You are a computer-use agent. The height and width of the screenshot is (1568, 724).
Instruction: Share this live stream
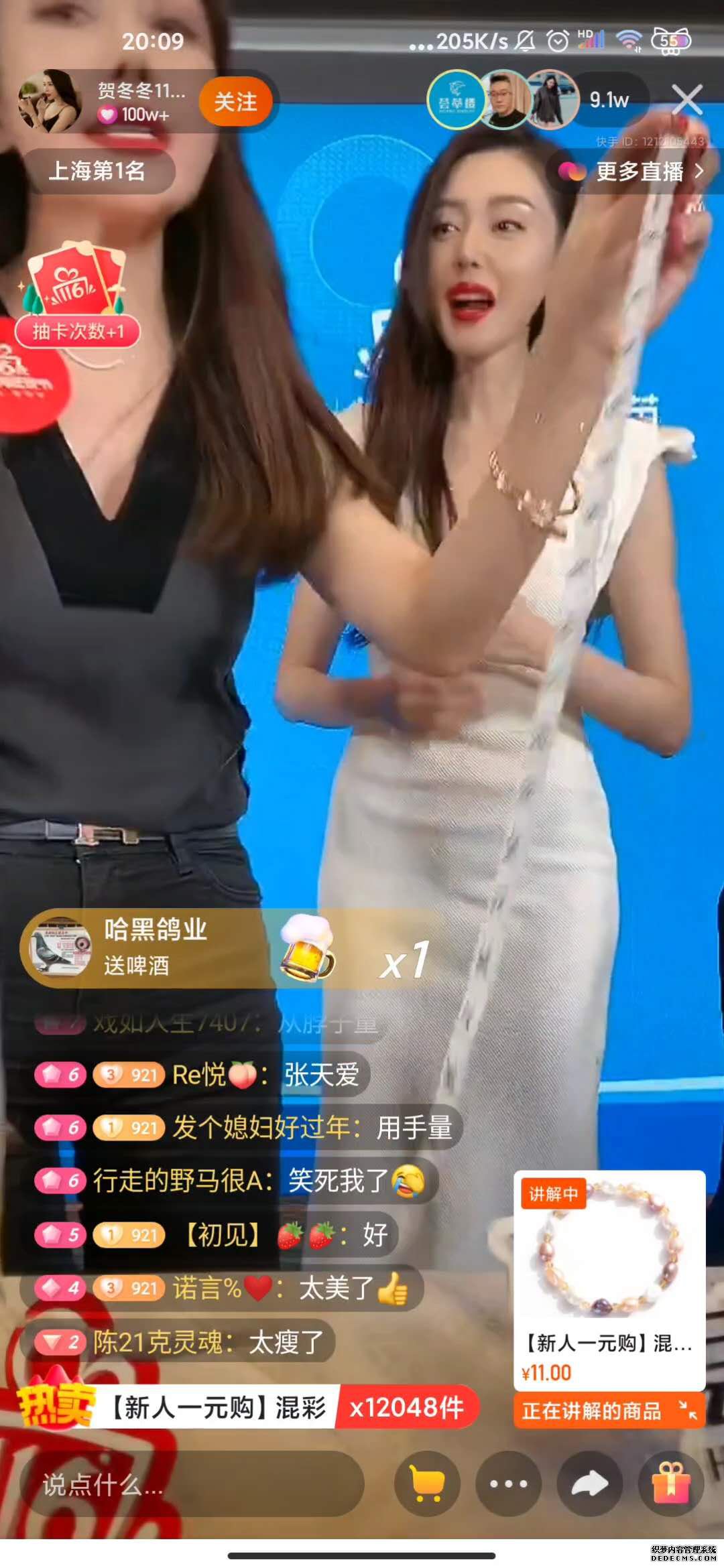point(589,1484)
